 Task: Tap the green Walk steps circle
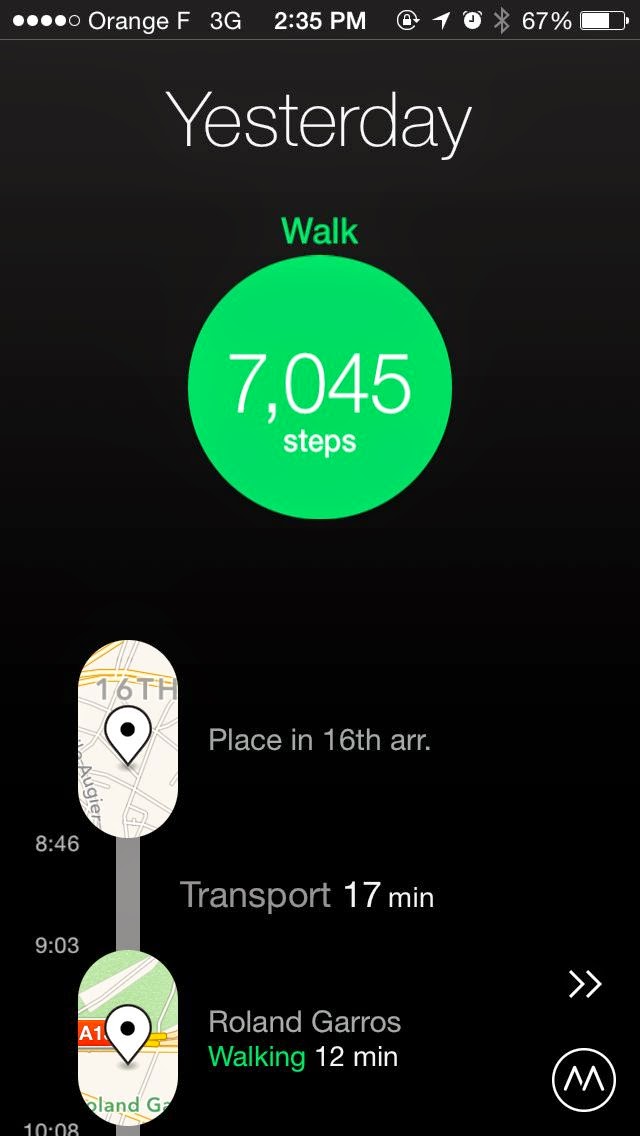coord(320,387)
